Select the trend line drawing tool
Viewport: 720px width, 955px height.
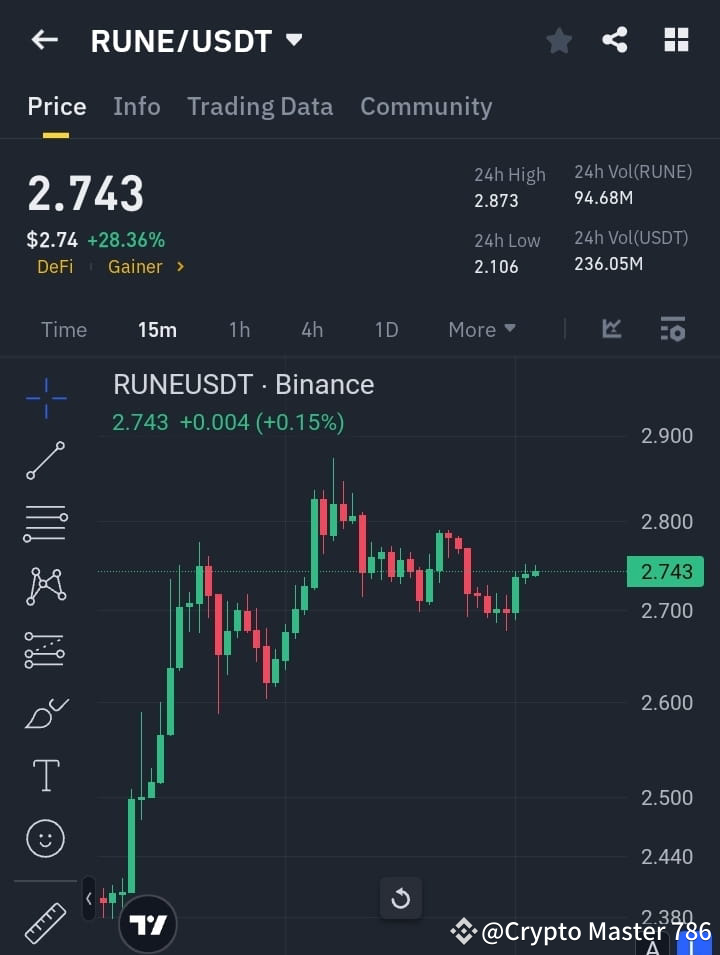44,461
